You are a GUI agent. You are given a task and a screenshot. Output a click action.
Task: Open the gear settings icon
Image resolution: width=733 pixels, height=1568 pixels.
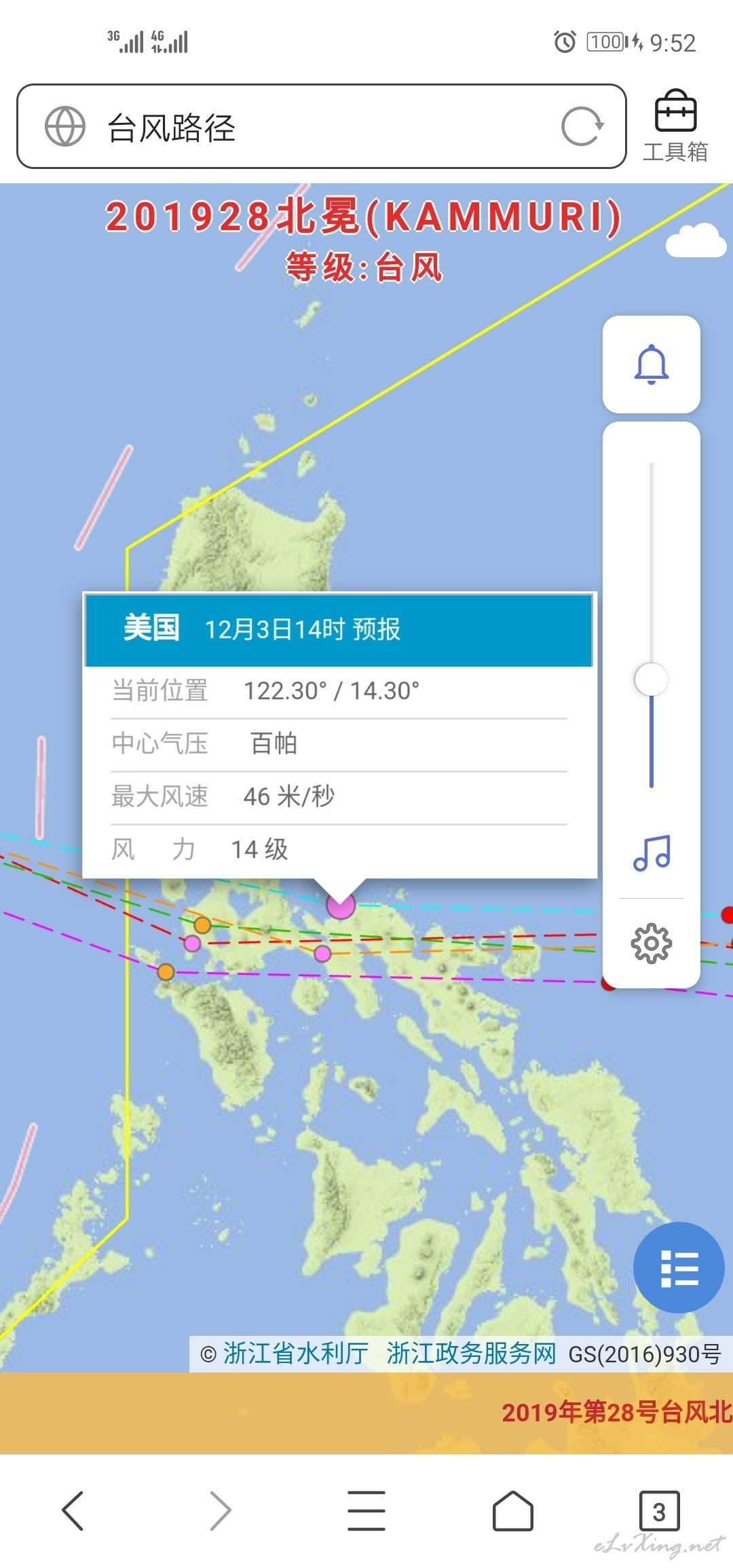(652, 943)
